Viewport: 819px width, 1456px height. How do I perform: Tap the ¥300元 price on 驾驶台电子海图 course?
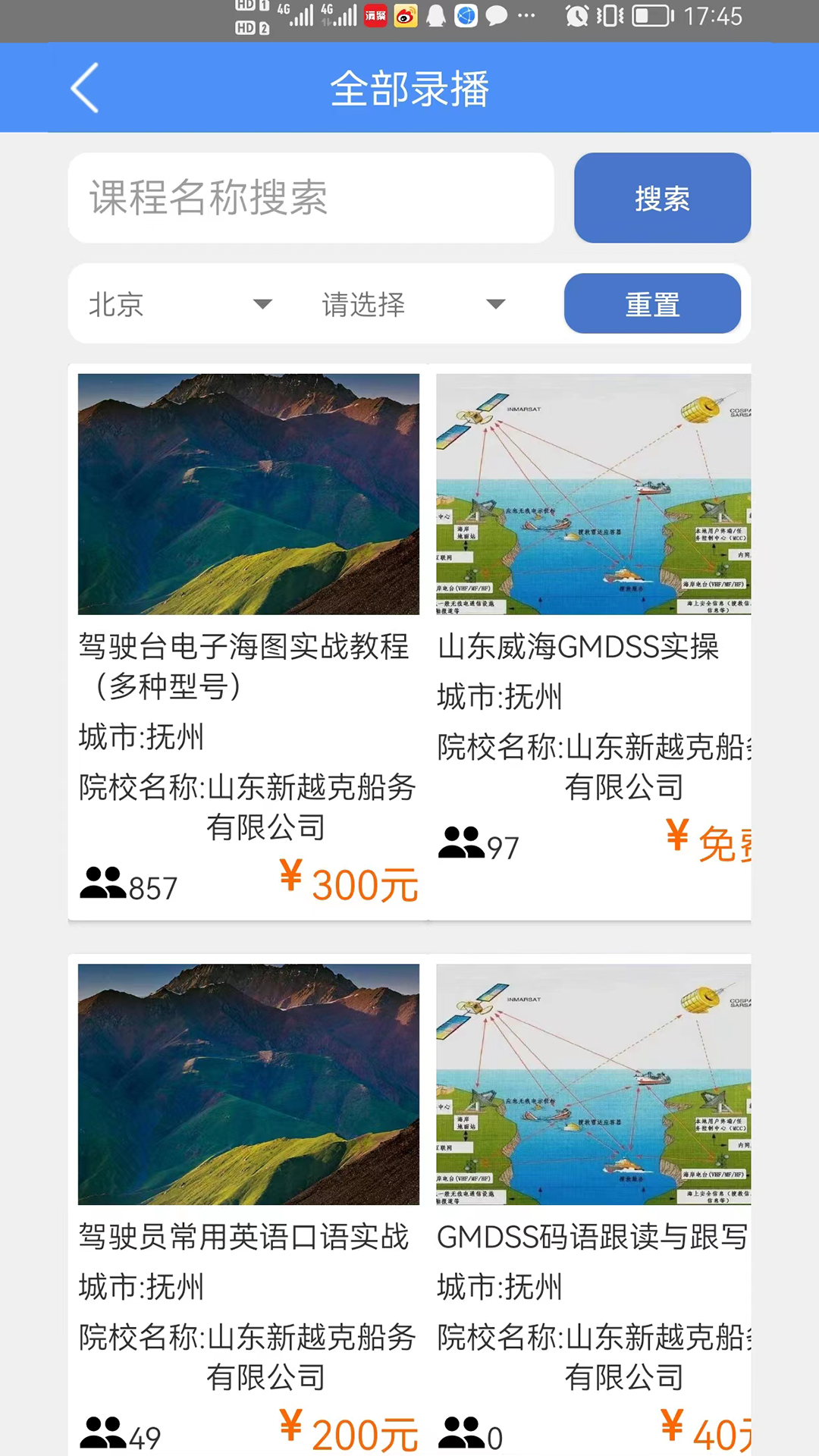pos(347,882)
